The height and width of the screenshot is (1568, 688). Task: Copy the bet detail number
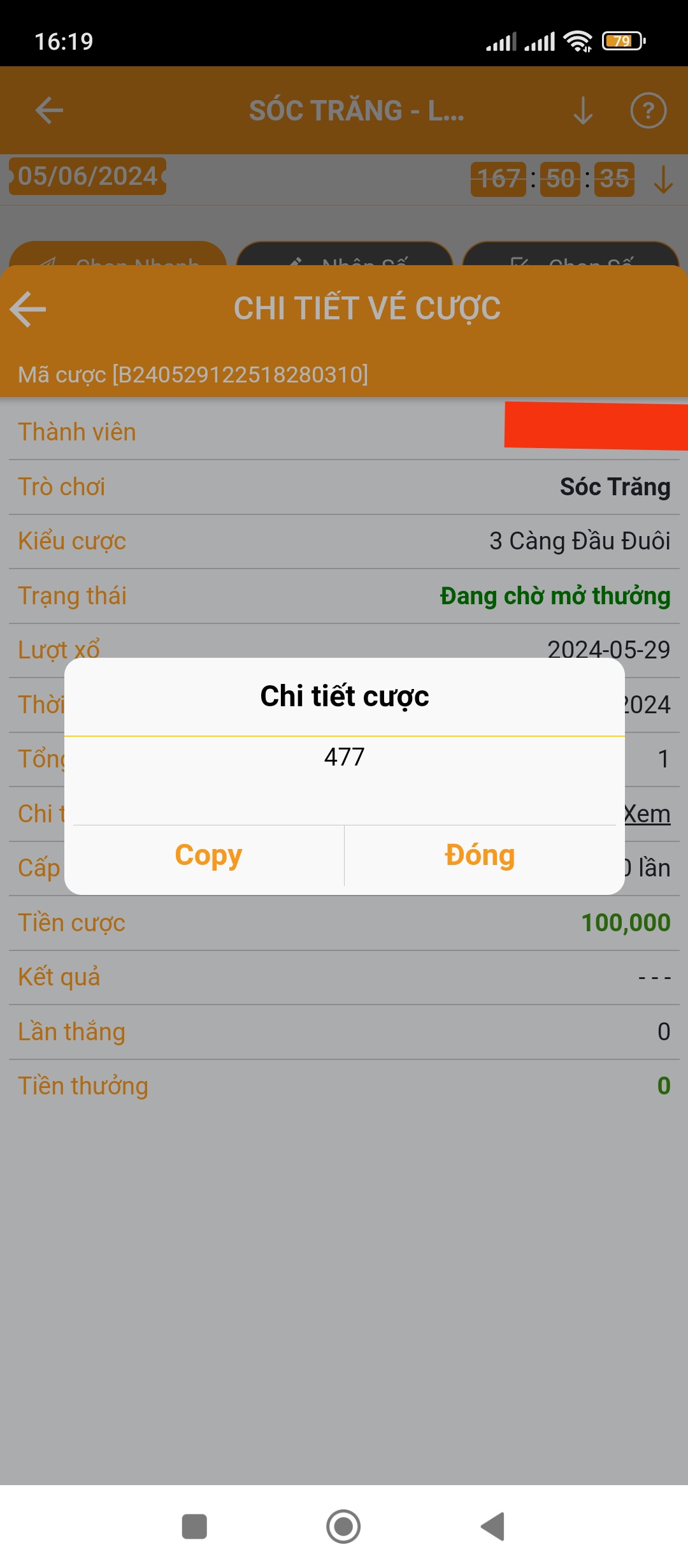[208, 855]
